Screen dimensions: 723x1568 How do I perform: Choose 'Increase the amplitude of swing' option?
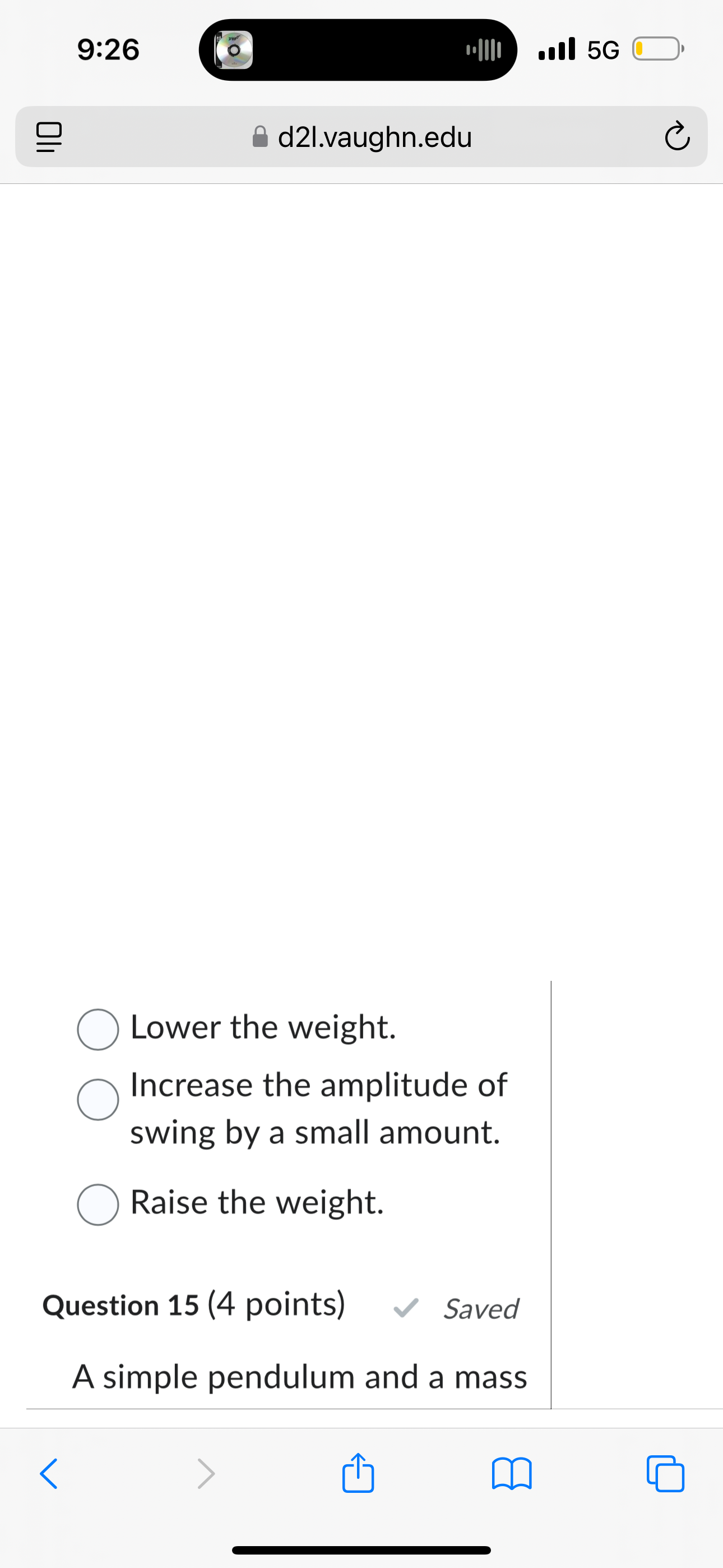[x=98, y=1100]
